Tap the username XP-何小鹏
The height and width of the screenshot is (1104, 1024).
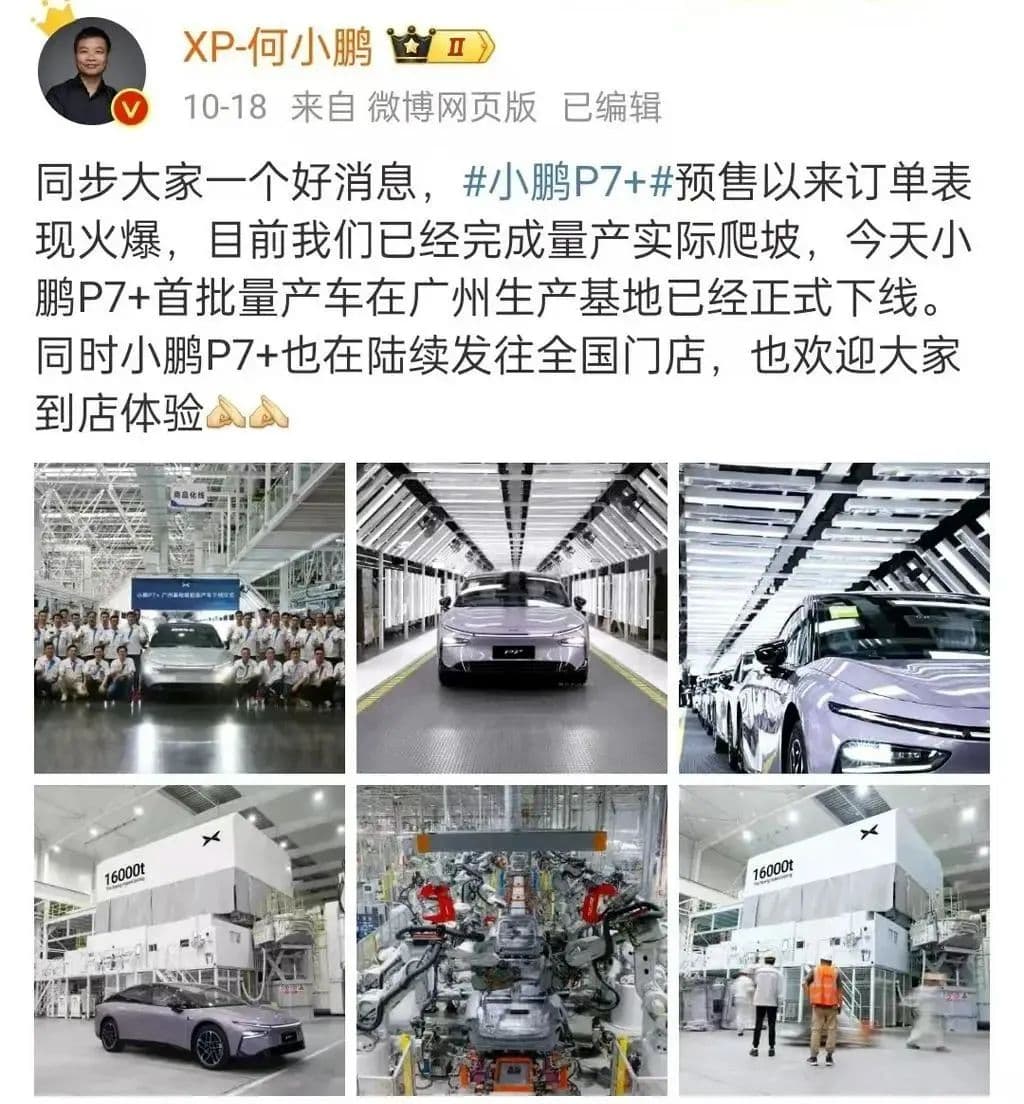(277, 47)
